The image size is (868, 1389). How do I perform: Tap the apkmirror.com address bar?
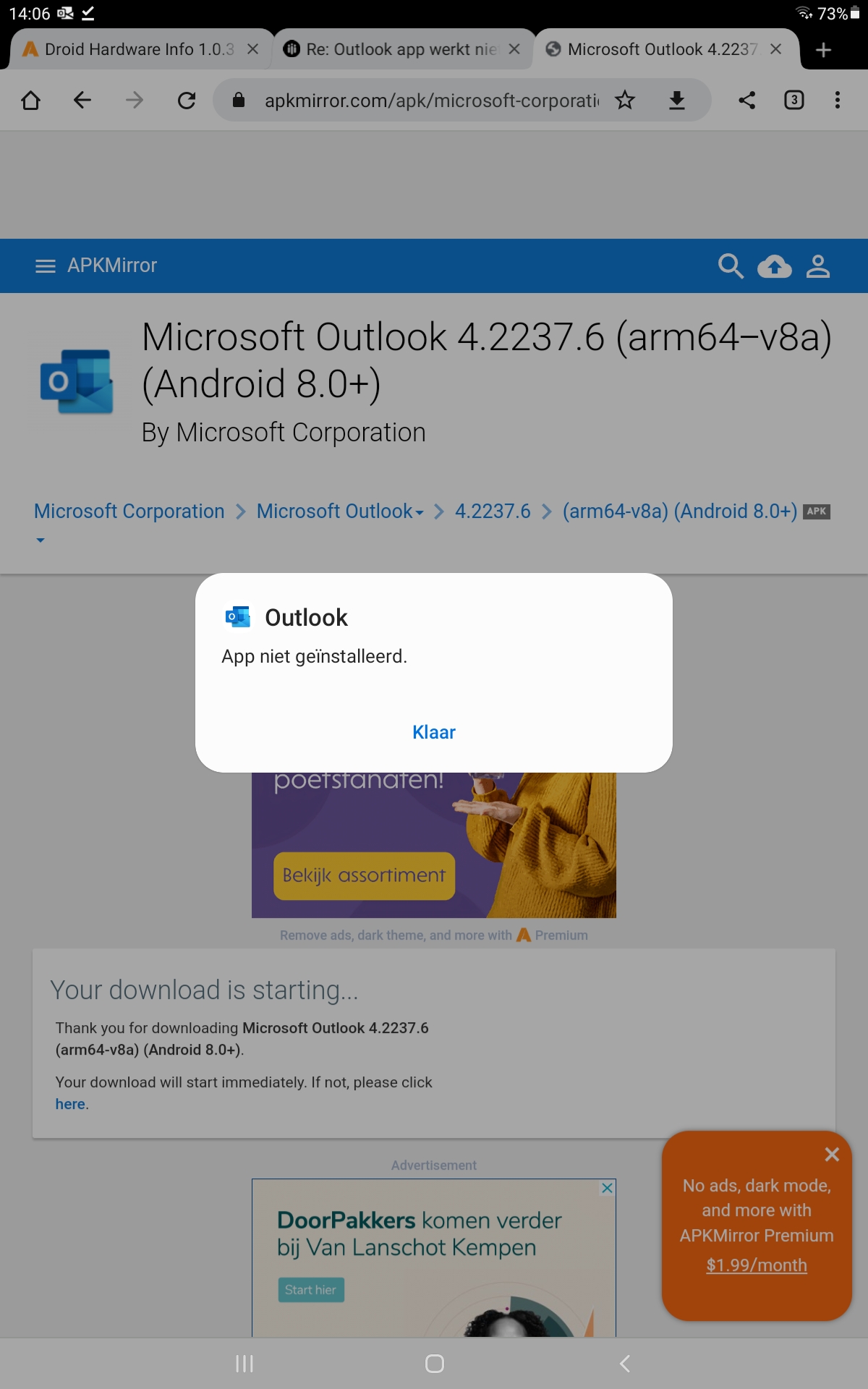pyautogui.click(x=431, y=100)
